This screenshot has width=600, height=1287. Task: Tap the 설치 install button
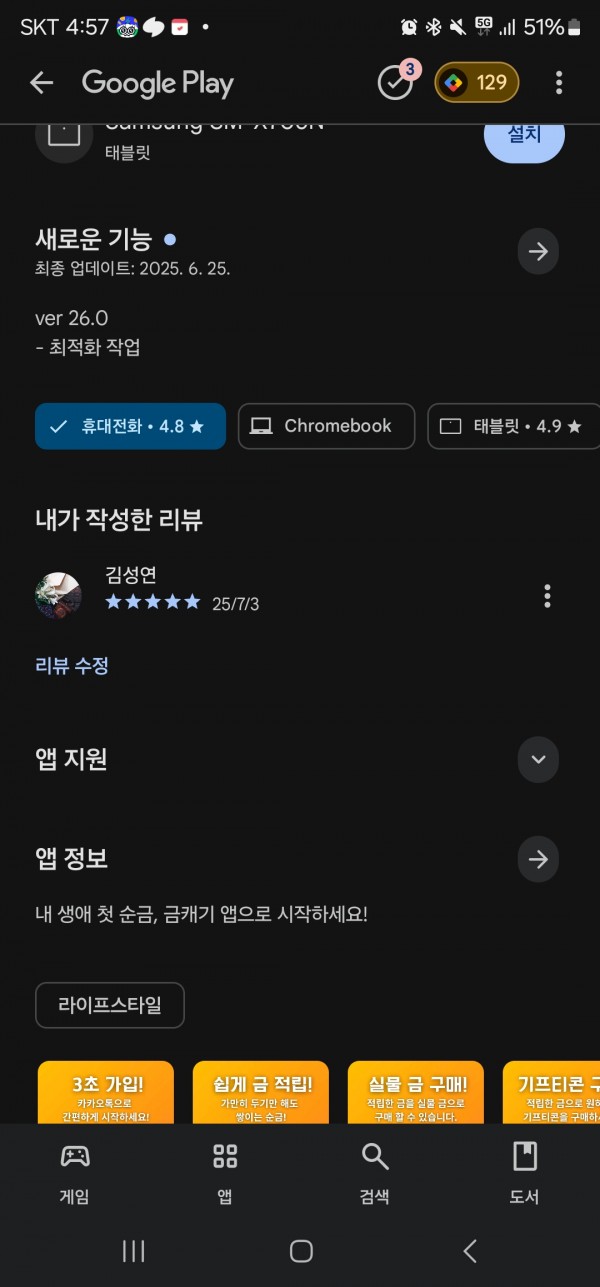(x=524, y=136)
